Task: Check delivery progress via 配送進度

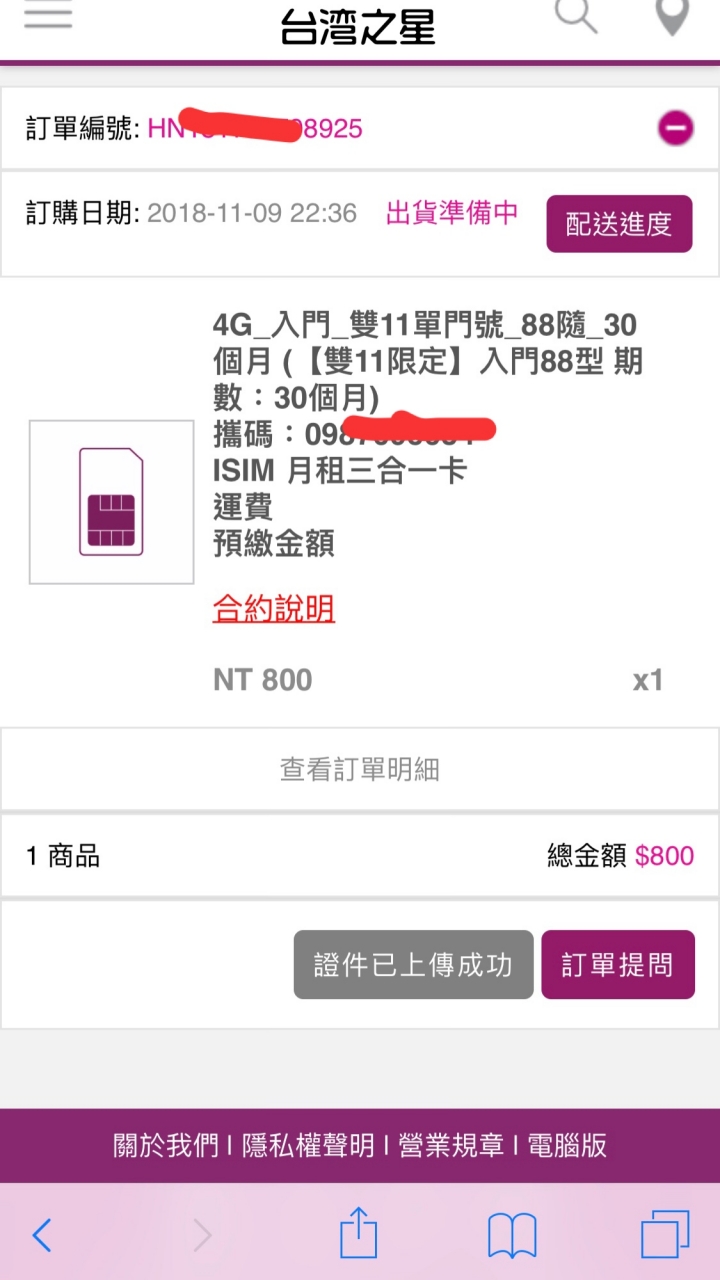Action: (618, 224)
